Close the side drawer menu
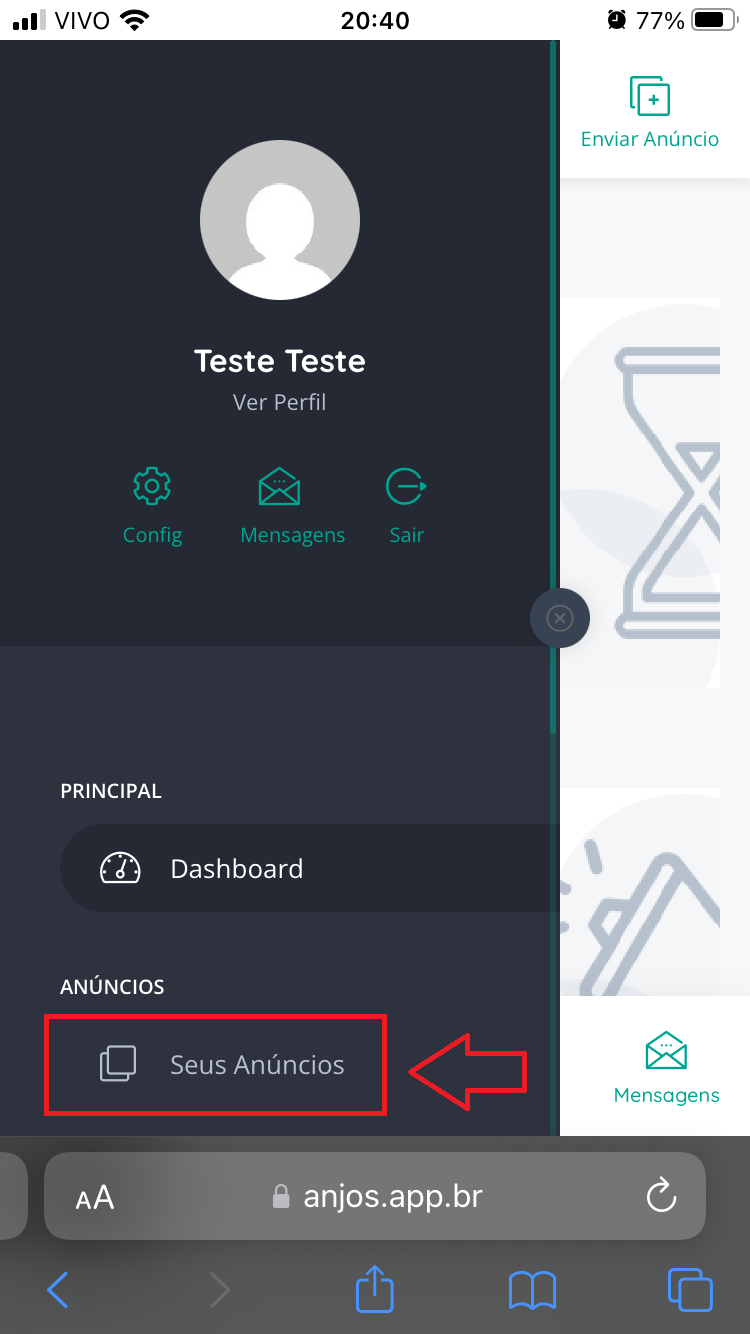The width and height of the screenshot is (750, 1334). pyautogui.click(x=559, y=619)
